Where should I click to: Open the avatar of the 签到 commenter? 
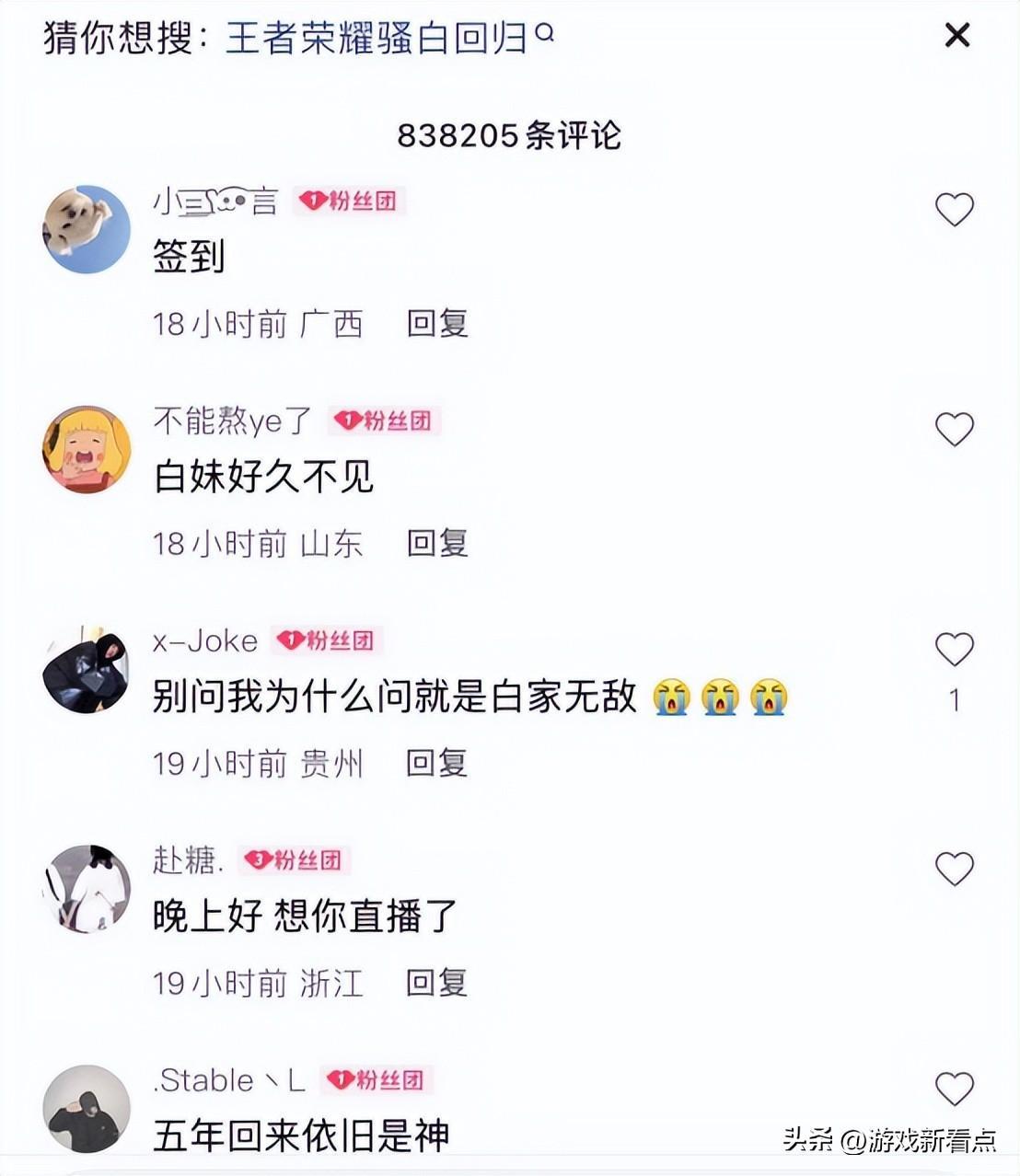(87, 229)
